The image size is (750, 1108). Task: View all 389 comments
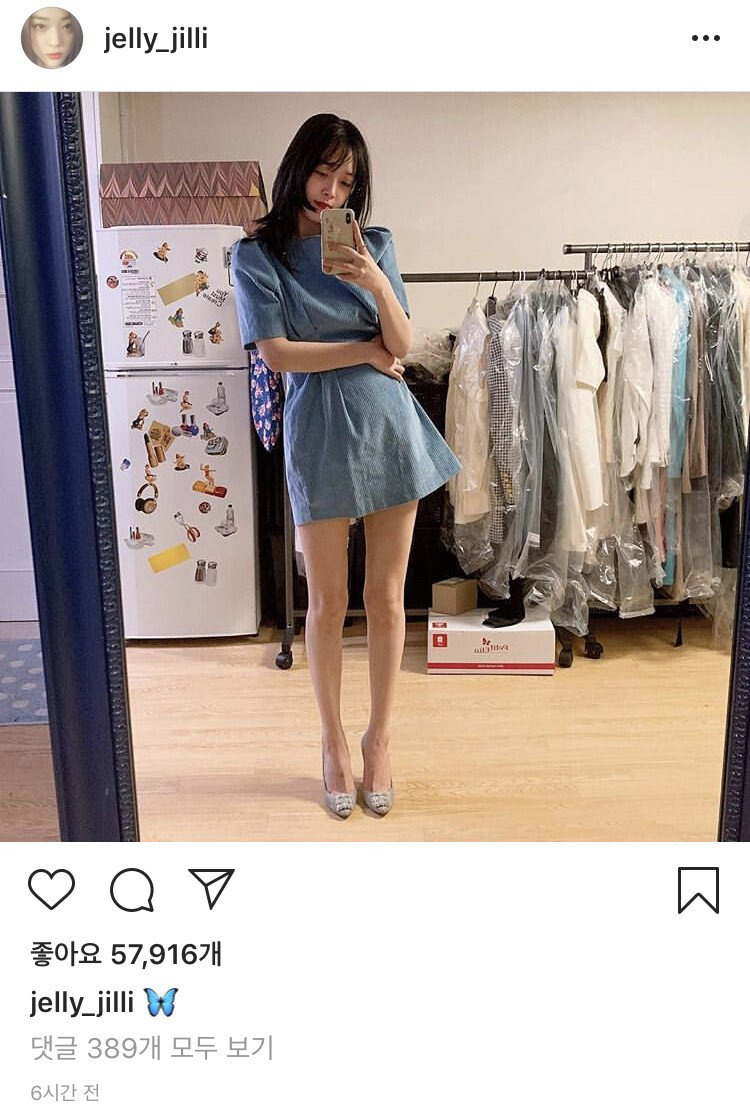[151, 1048]
